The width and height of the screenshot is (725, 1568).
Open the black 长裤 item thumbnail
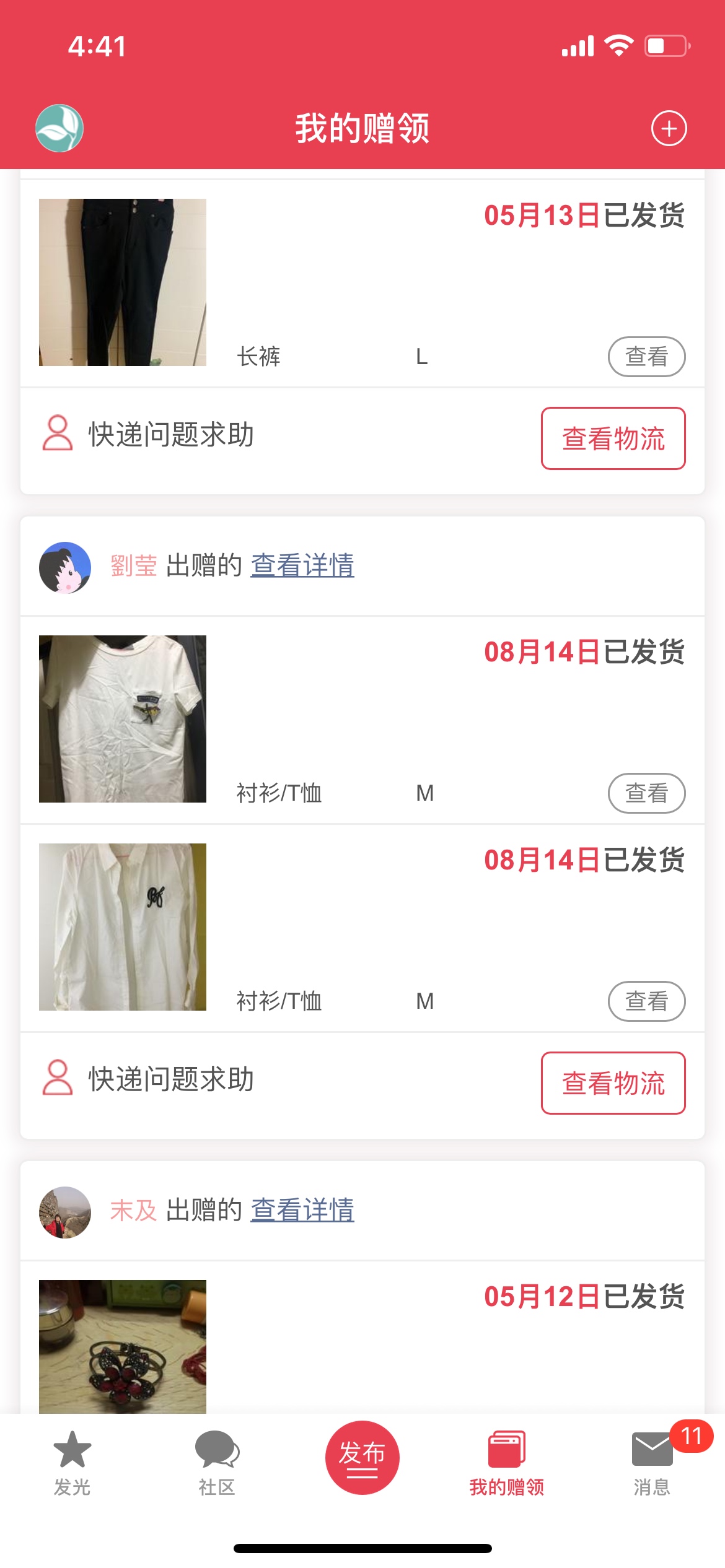(x=123, y=282)
